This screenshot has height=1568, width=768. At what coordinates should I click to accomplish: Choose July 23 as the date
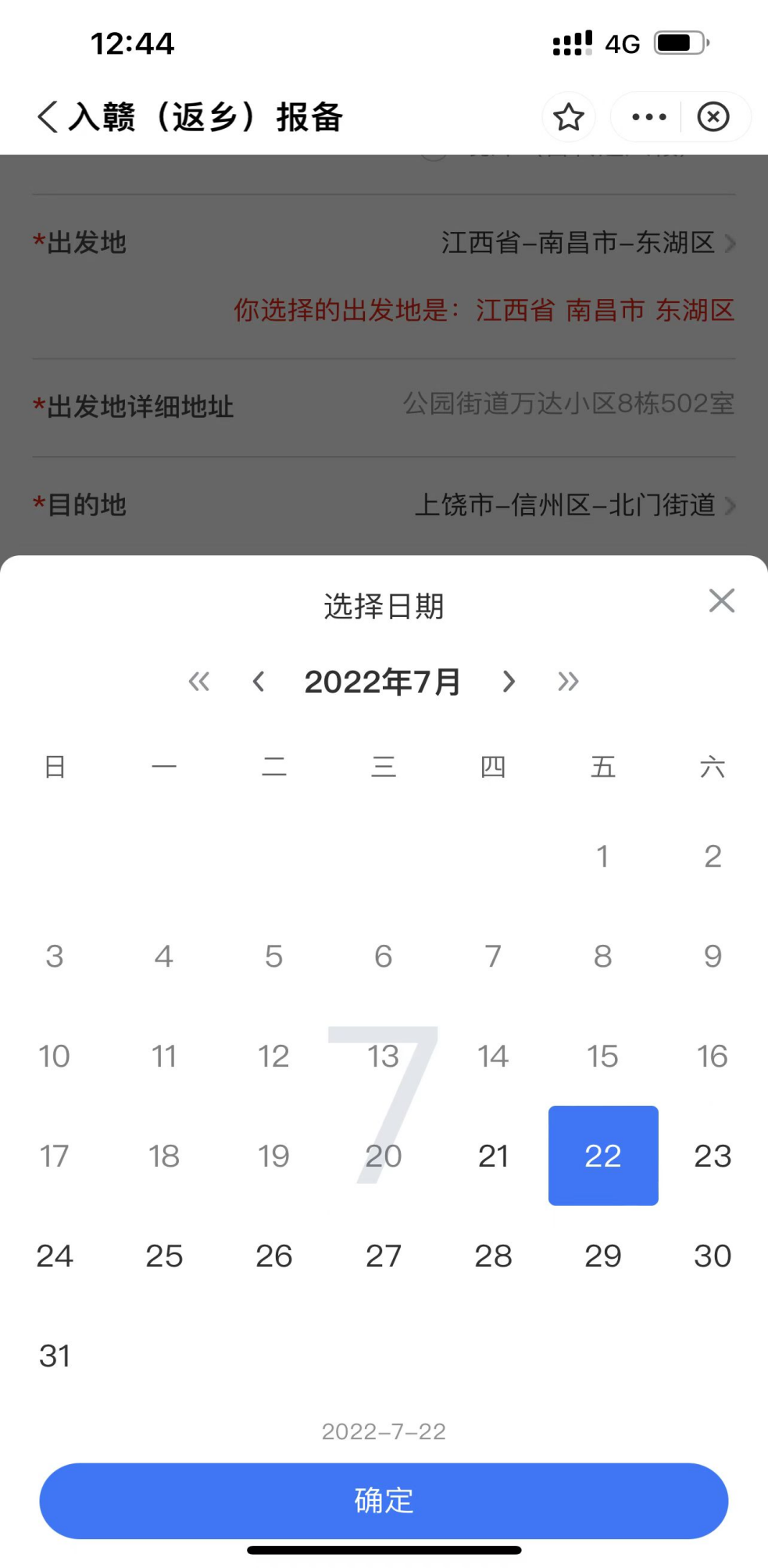click(713, 1156)
